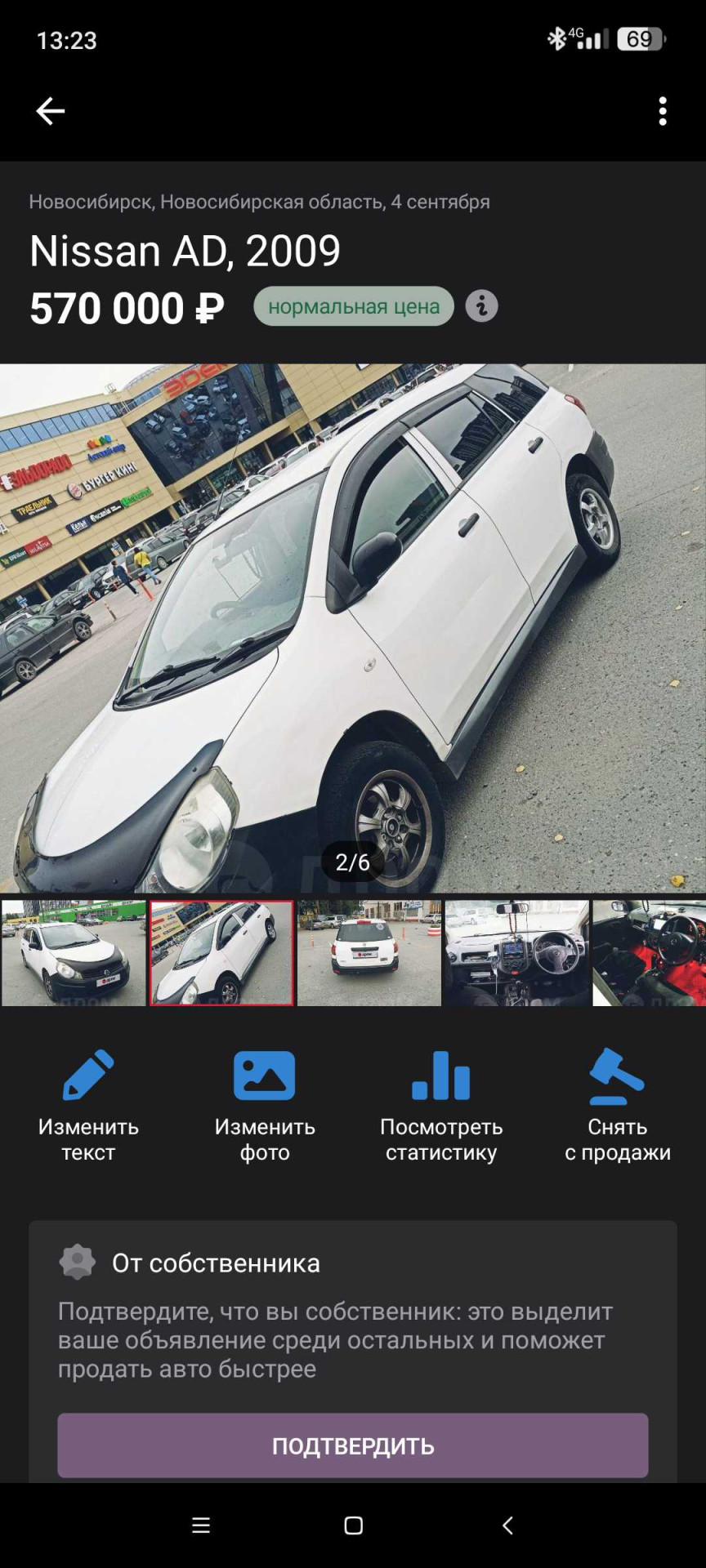Select the last thumbnail with red floor mats
706x1568 pixels.
pos(650,952)
